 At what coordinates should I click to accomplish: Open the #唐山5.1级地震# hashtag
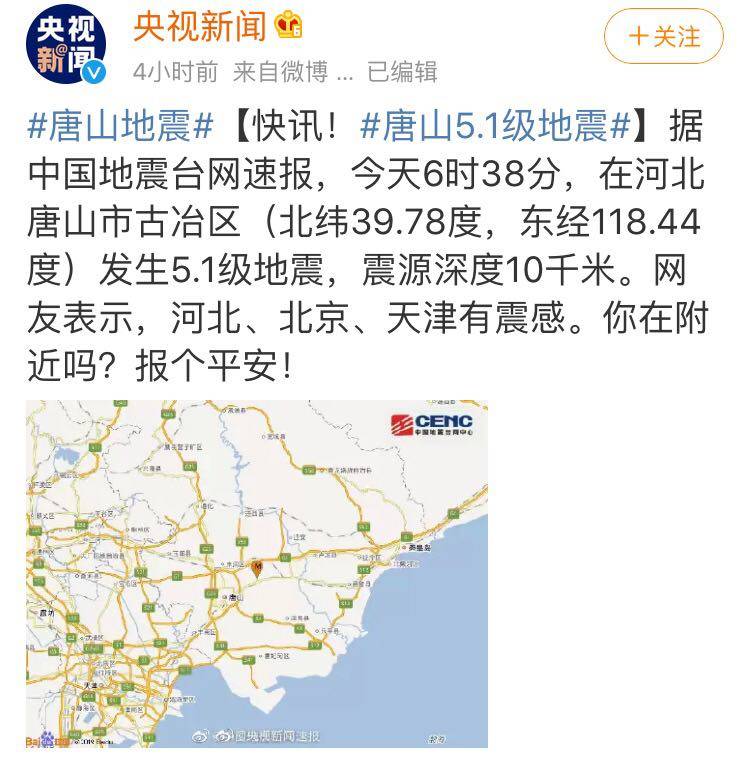(x=494, y=128)
